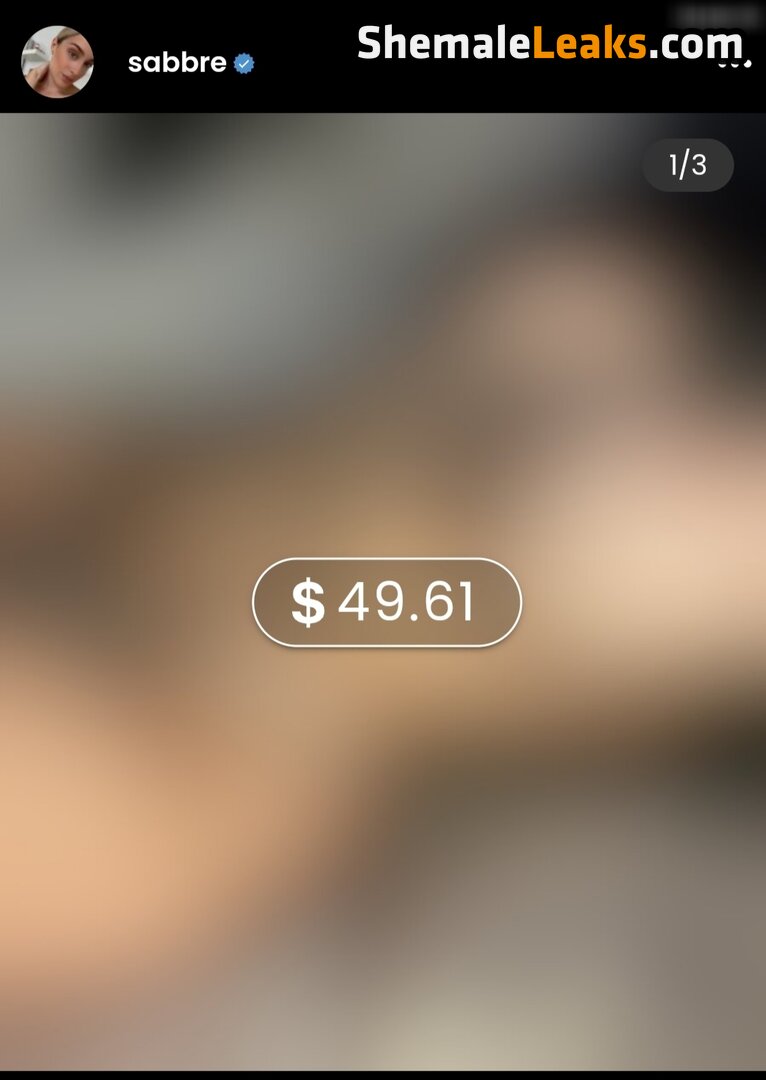The image size is (766, 1080).
Task: Unlock the post for $49.61
Action: [386, 602]
